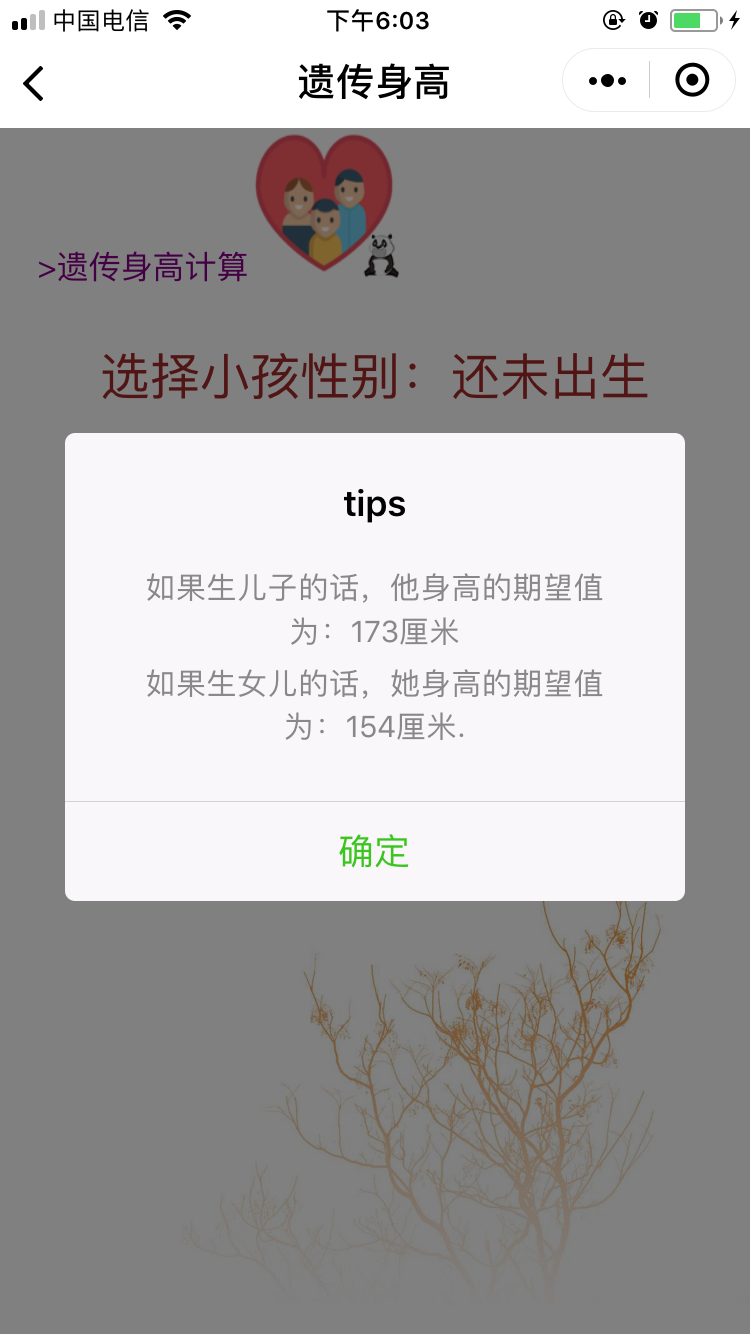Viewport: 750px width, 1334px height.
Task: Go back using the top-left arrow
Action: tap(34, 82)
